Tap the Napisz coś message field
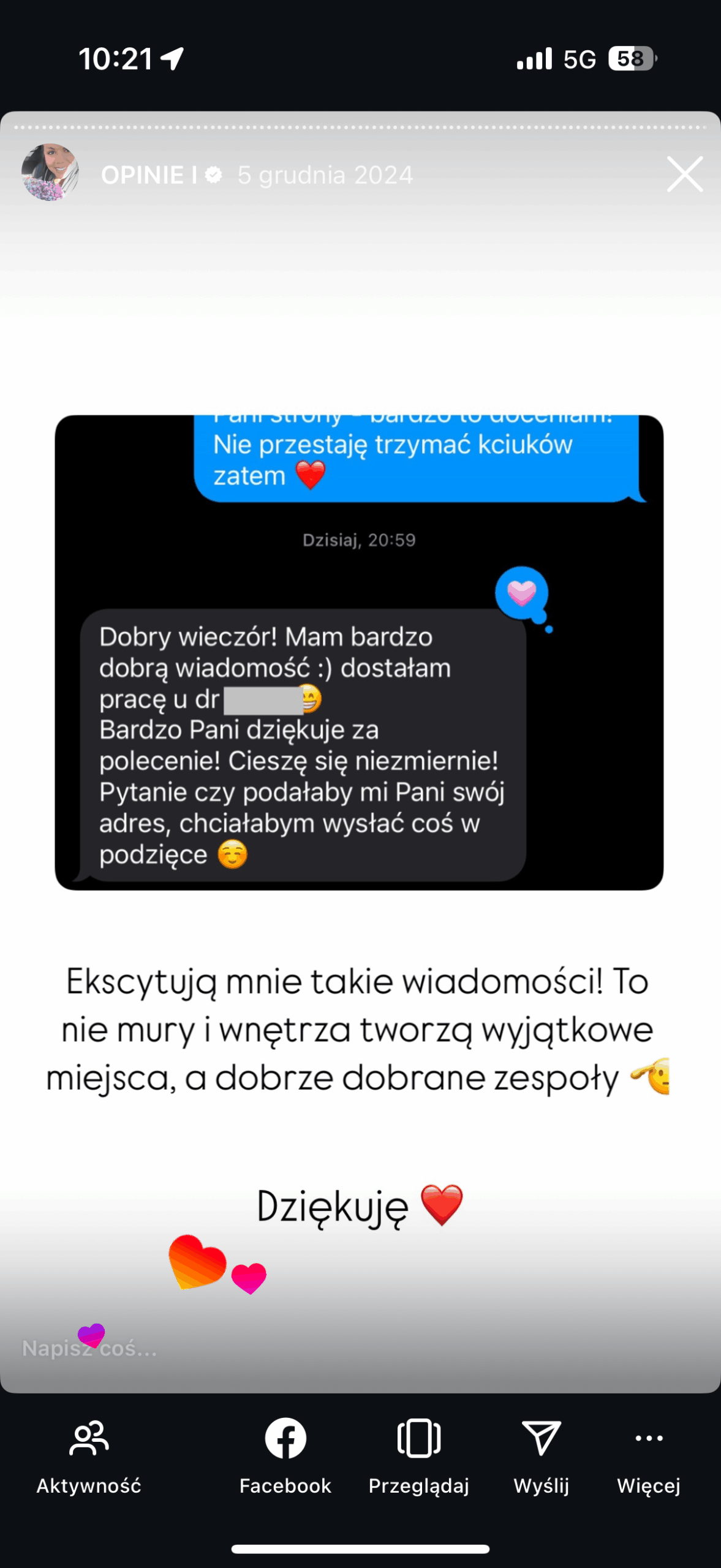 (x=184, y=1348)
